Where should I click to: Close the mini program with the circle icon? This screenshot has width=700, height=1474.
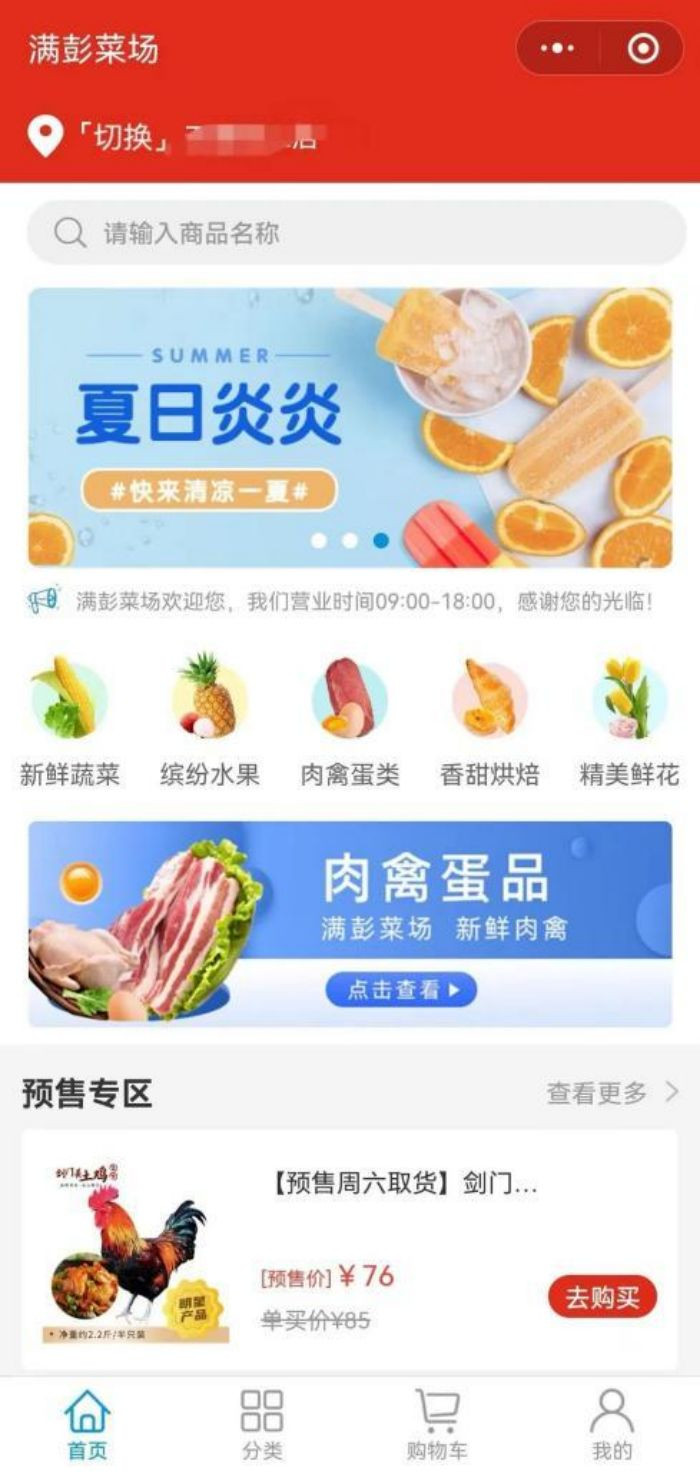point(642,48)
